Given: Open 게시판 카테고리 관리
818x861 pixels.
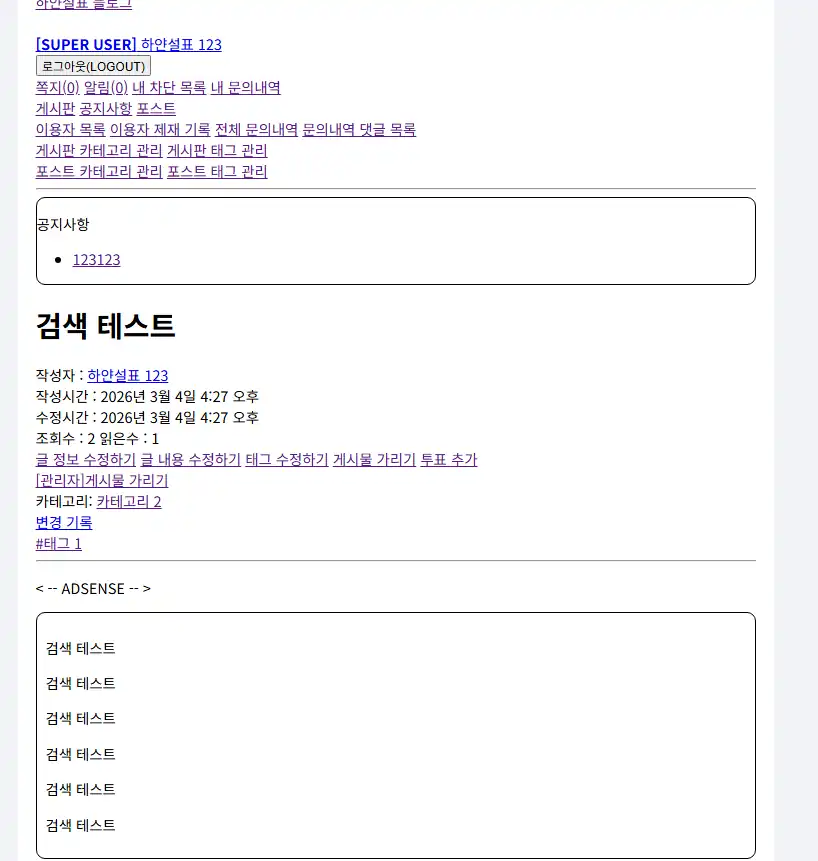Looking at the screenshot, I should click(99, 150).
